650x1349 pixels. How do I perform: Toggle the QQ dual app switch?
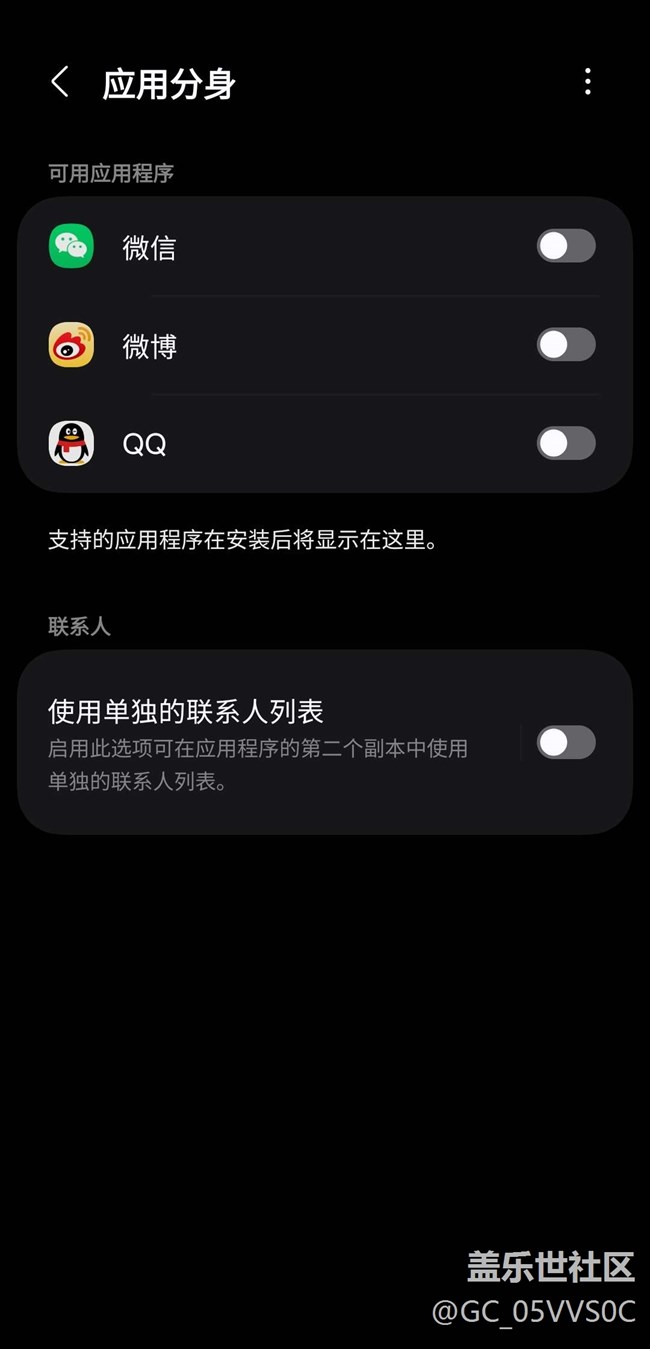566,444
